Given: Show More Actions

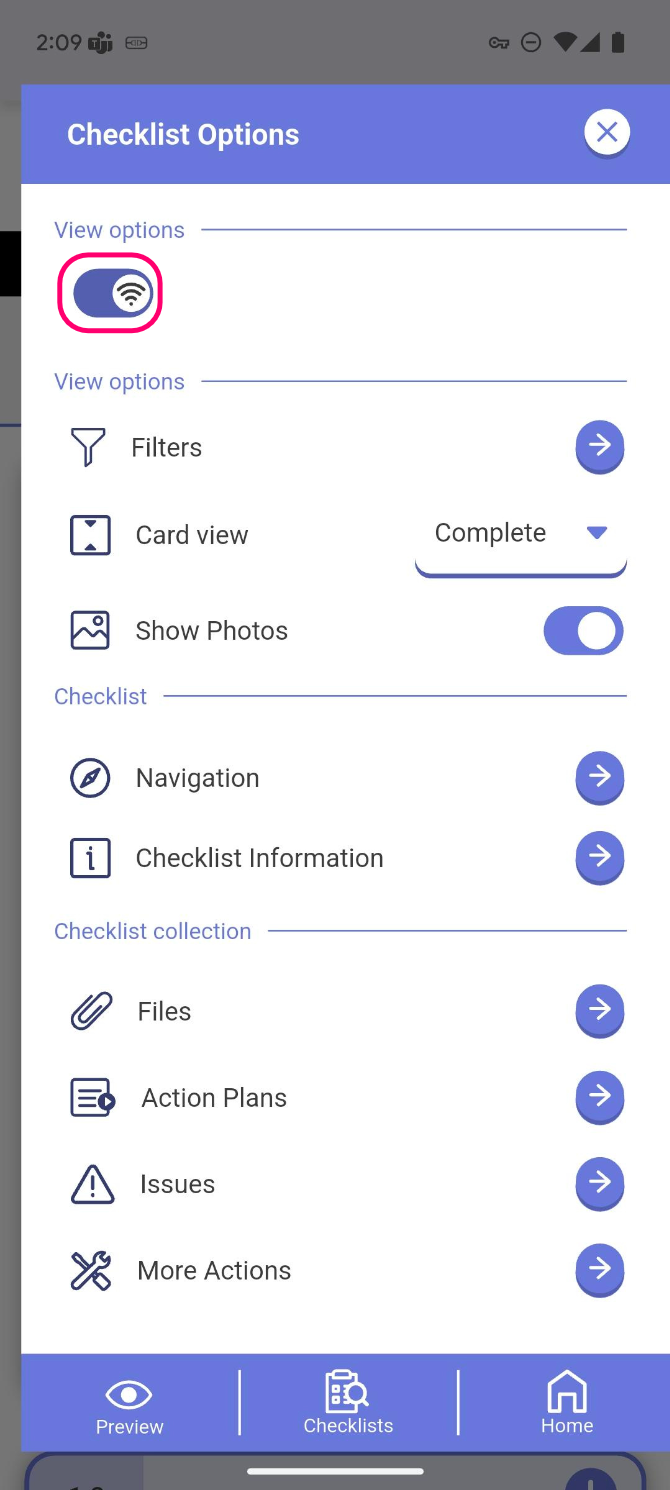Looking at the screenshot, I should (x=599, y=1270).
